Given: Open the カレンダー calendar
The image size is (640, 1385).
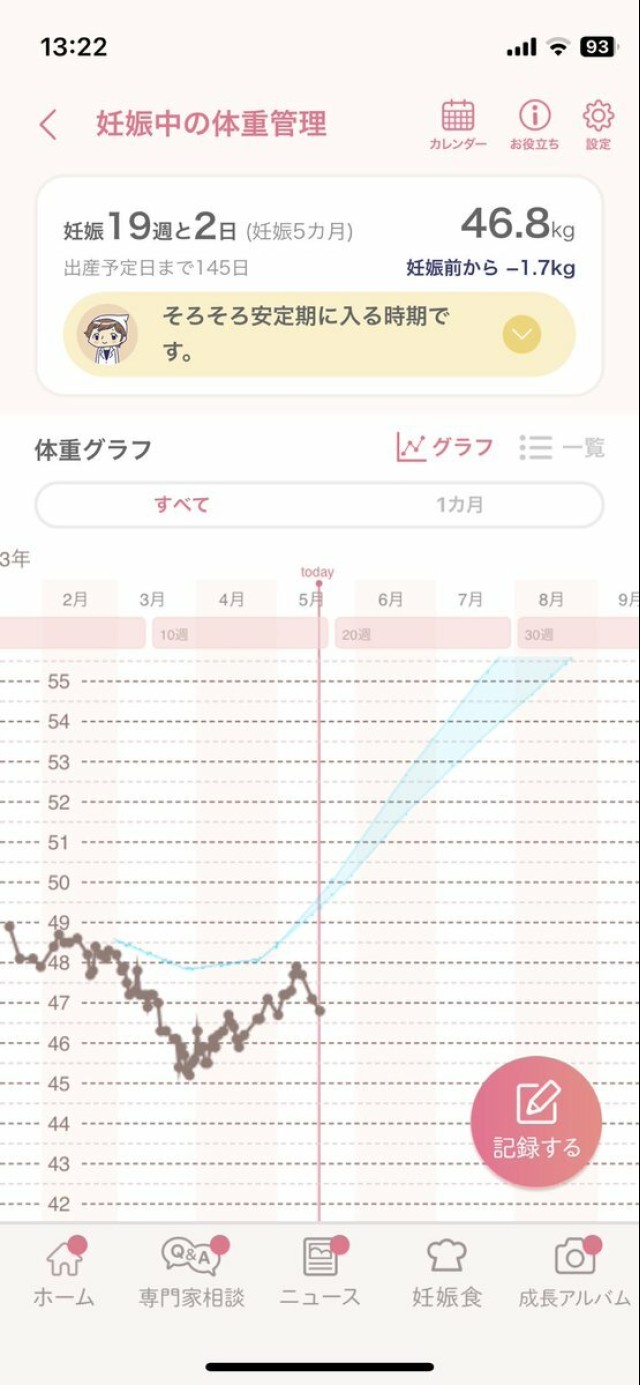Looking at the screenshot, I should pyautogui.click(x=458, y=125).
